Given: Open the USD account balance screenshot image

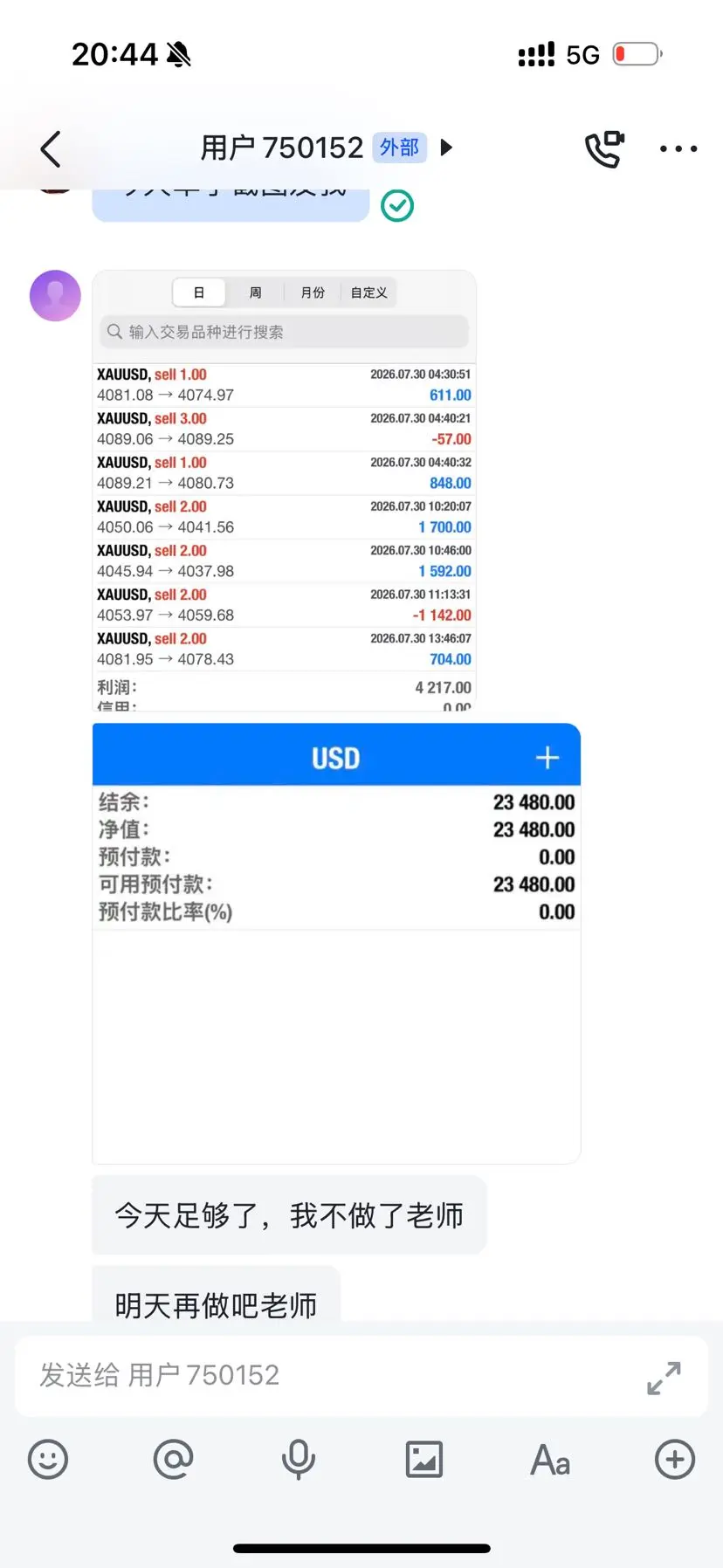Looking at the screenshot, I should tap(336, 943).
